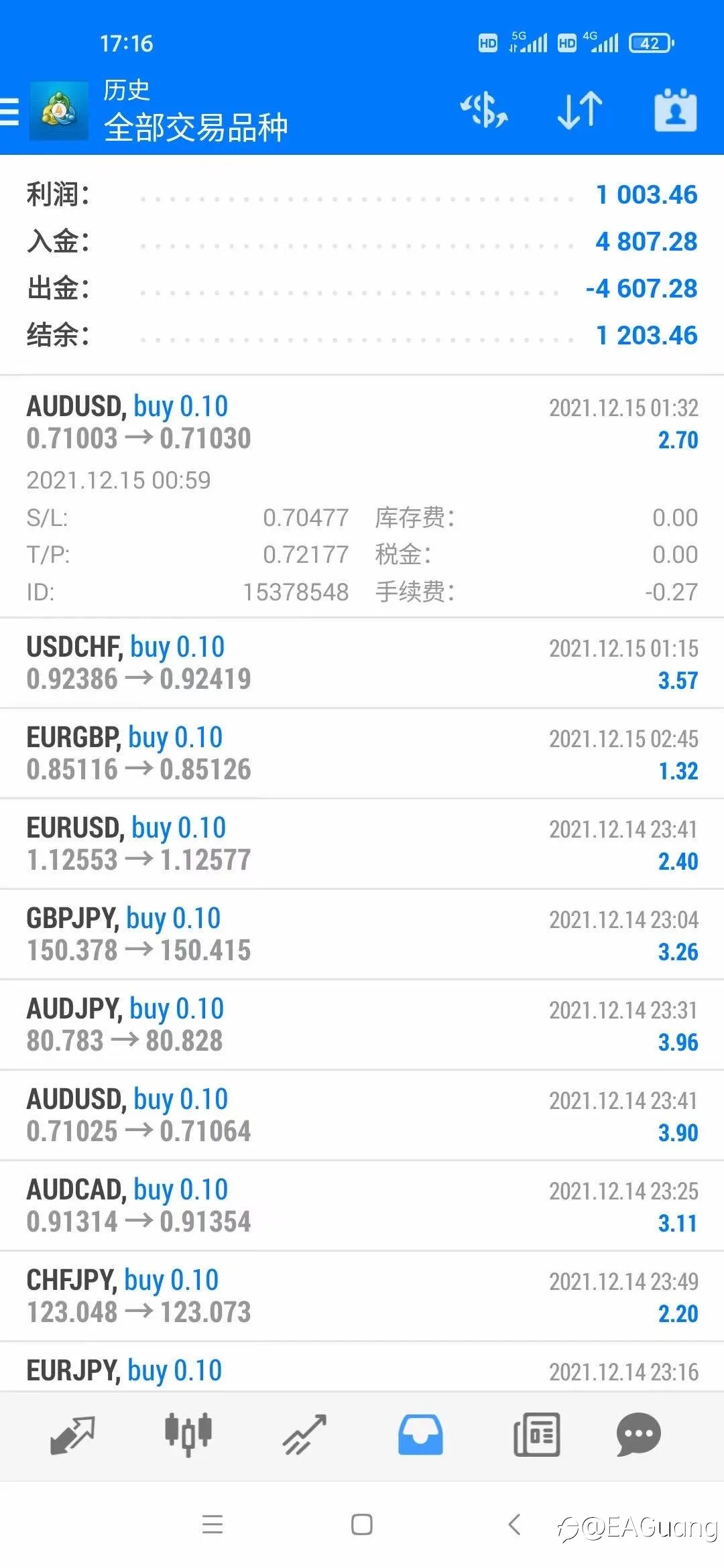
Task: Switch to the News tab
Action: click(536, 1435)
